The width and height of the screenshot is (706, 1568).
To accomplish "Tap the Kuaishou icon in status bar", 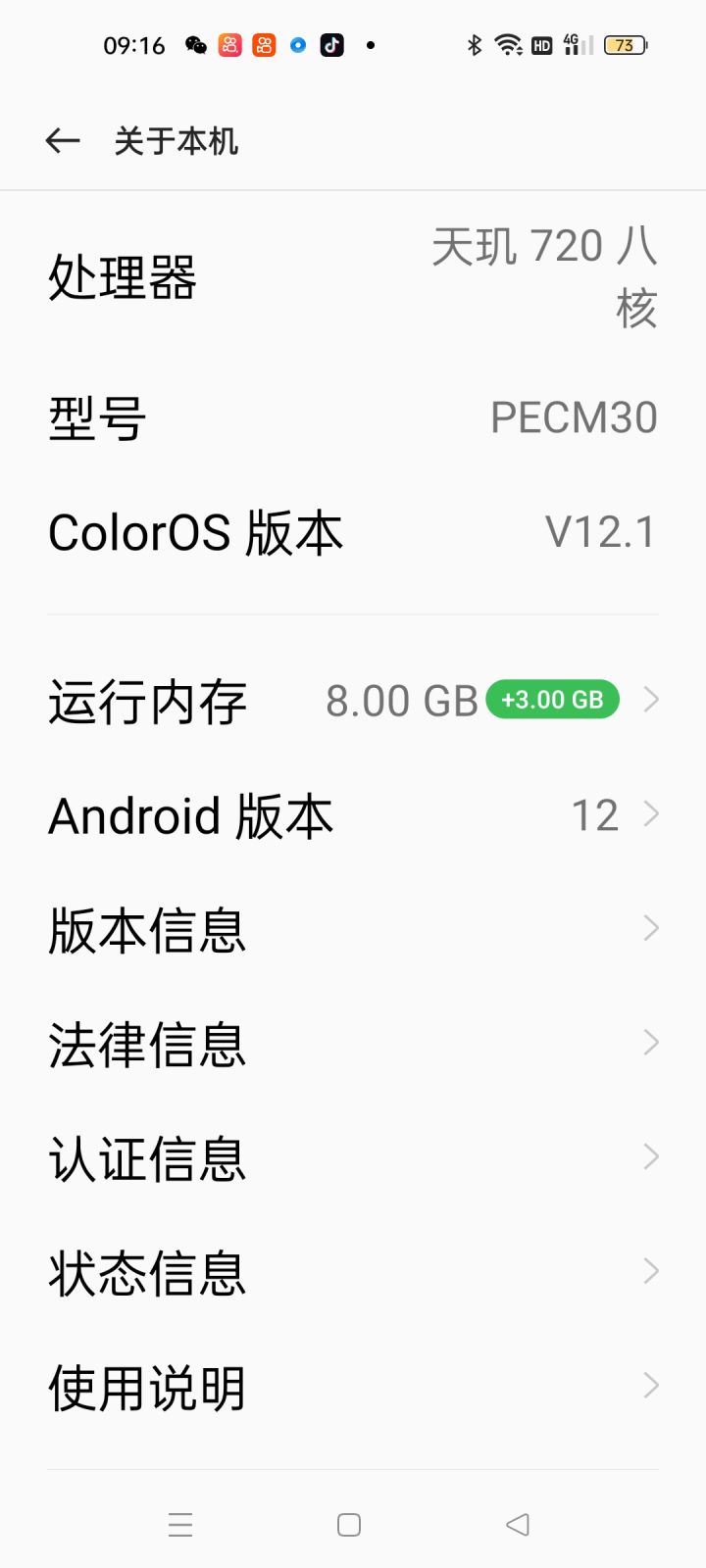I will click(228, 44).
